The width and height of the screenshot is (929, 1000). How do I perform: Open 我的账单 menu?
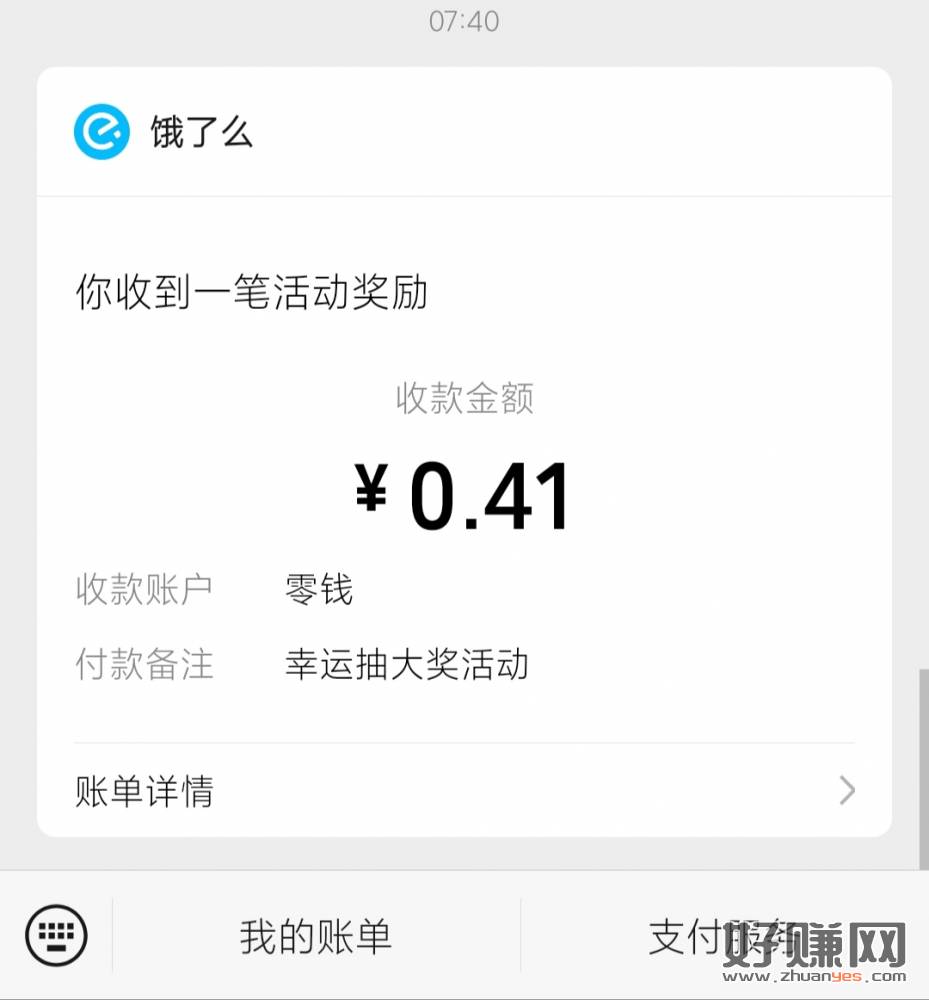click(x=316, y=937)
